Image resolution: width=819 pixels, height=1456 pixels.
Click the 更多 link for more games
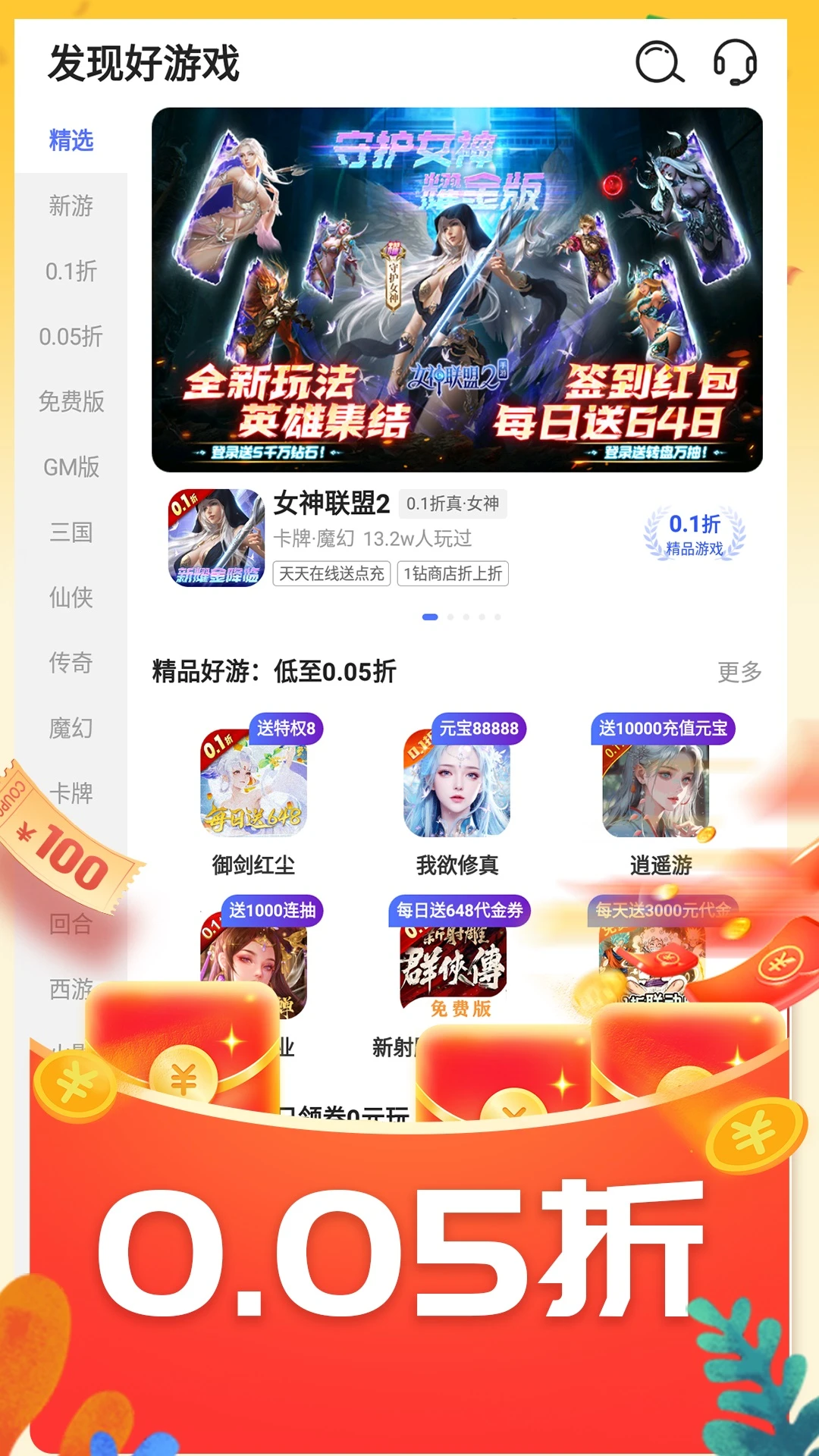[741, 673]
